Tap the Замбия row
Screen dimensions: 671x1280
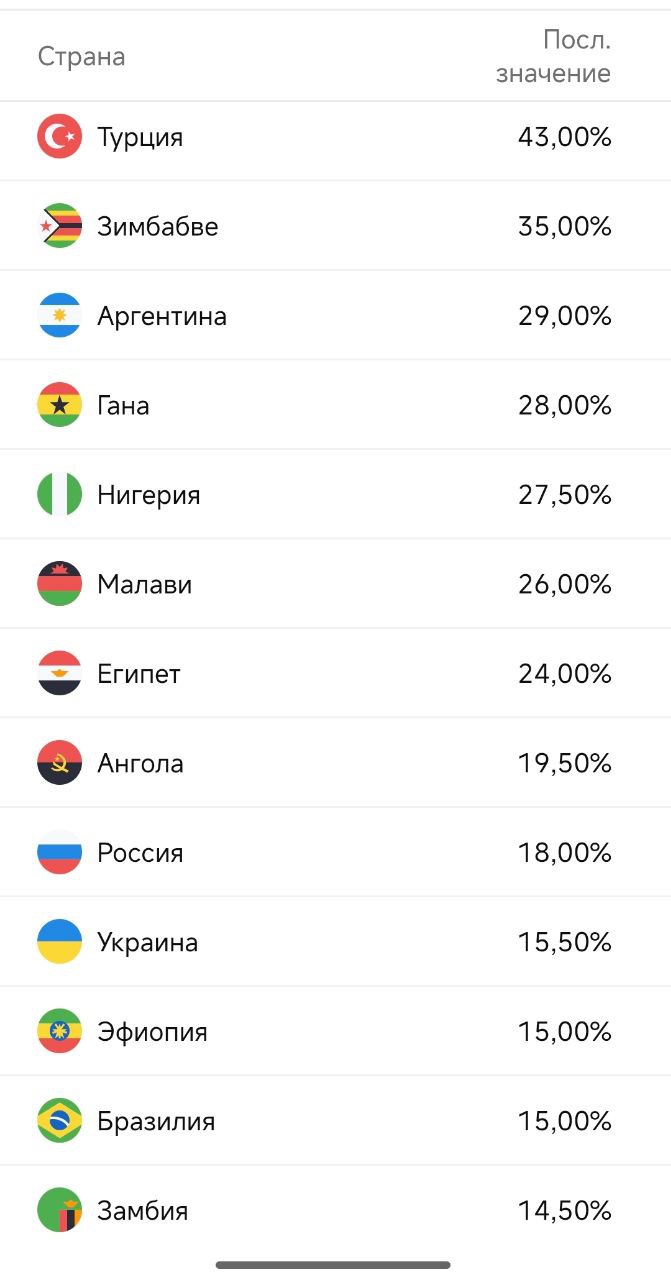pos(142,1212)
